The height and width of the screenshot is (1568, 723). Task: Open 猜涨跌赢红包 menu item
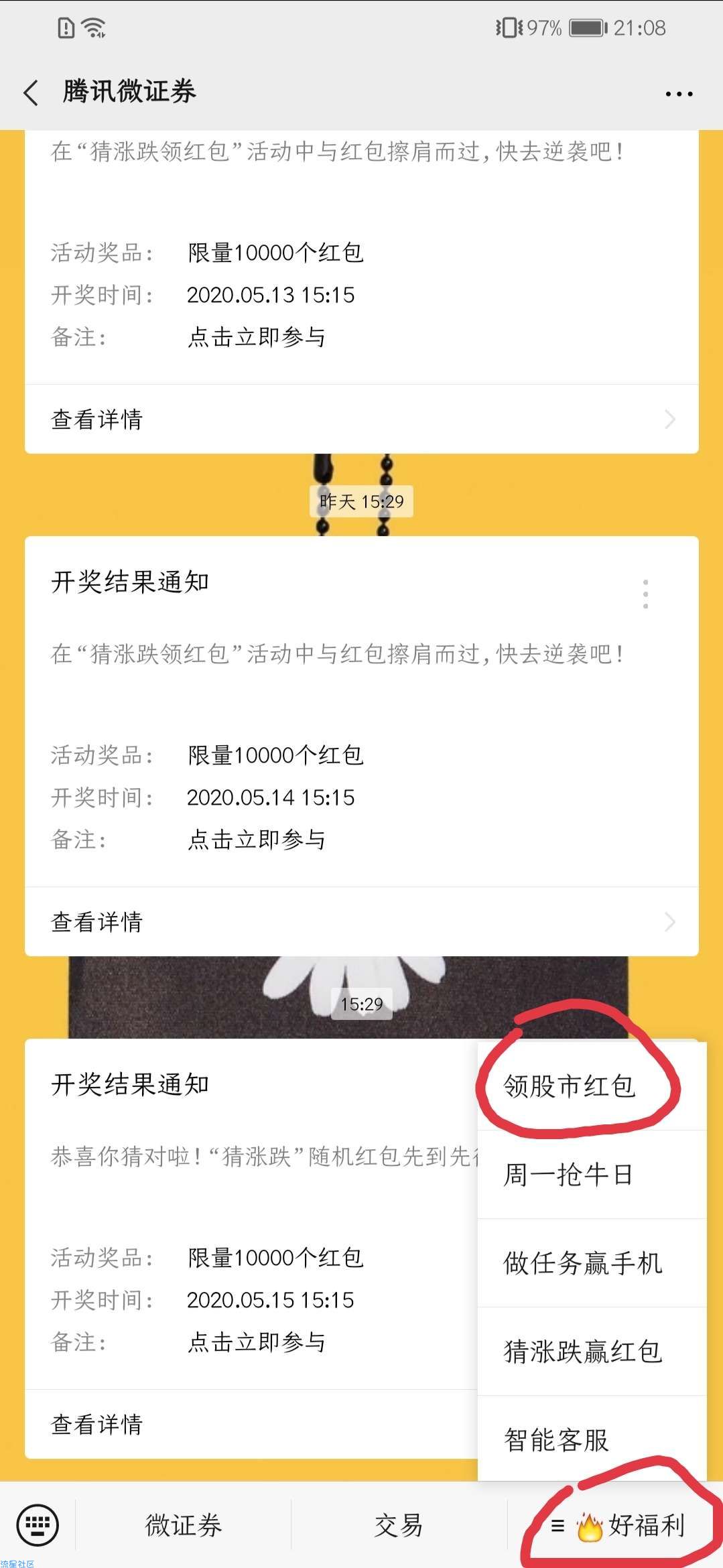click(x=583, y=1352)
